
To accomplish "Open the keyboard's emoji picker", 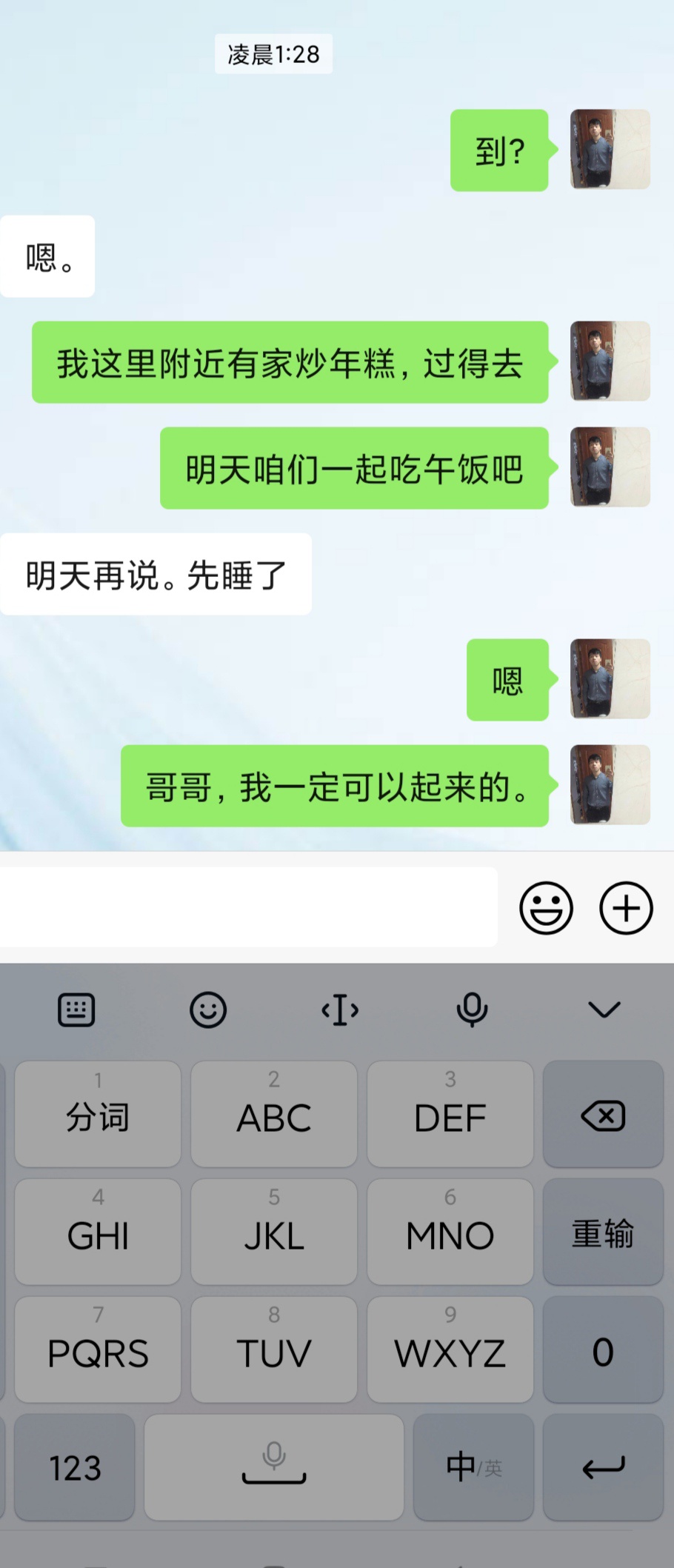I will tap(208, 1010).
